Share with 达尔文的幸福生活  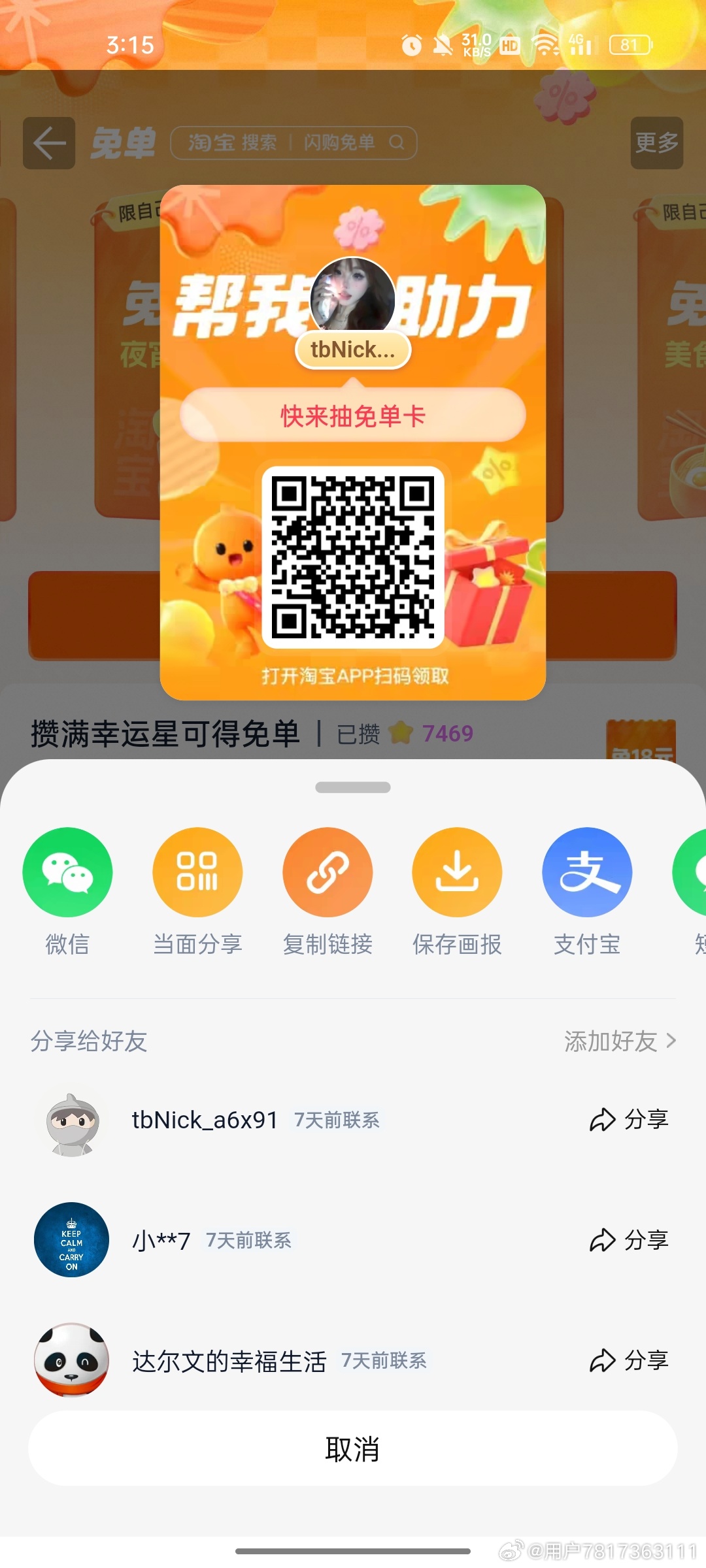point(628,1360)
